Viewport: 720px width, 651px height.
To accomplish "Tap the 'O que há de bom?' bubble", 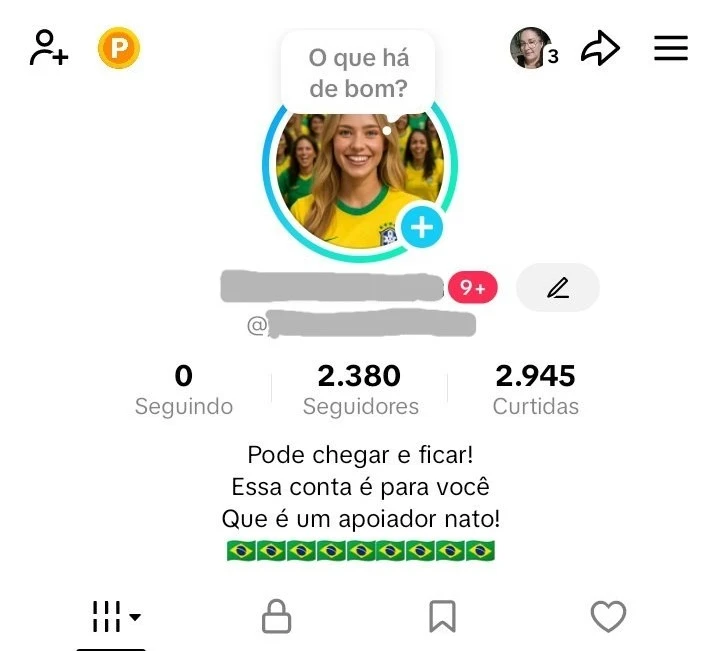I will [x=358, y=73].
